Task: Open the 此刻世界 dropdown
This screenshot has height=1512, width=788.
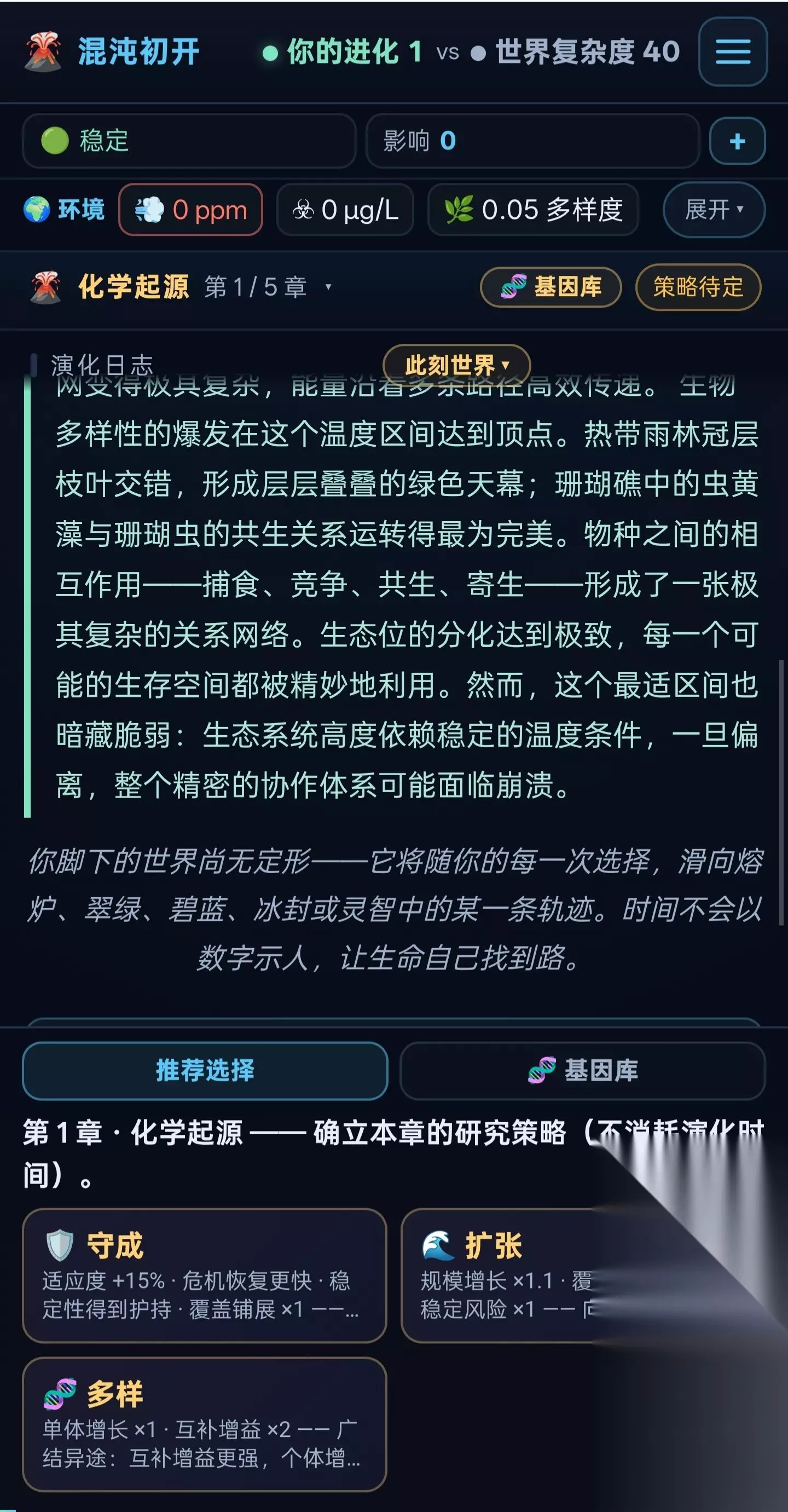Action: click(x=456, y=365)
